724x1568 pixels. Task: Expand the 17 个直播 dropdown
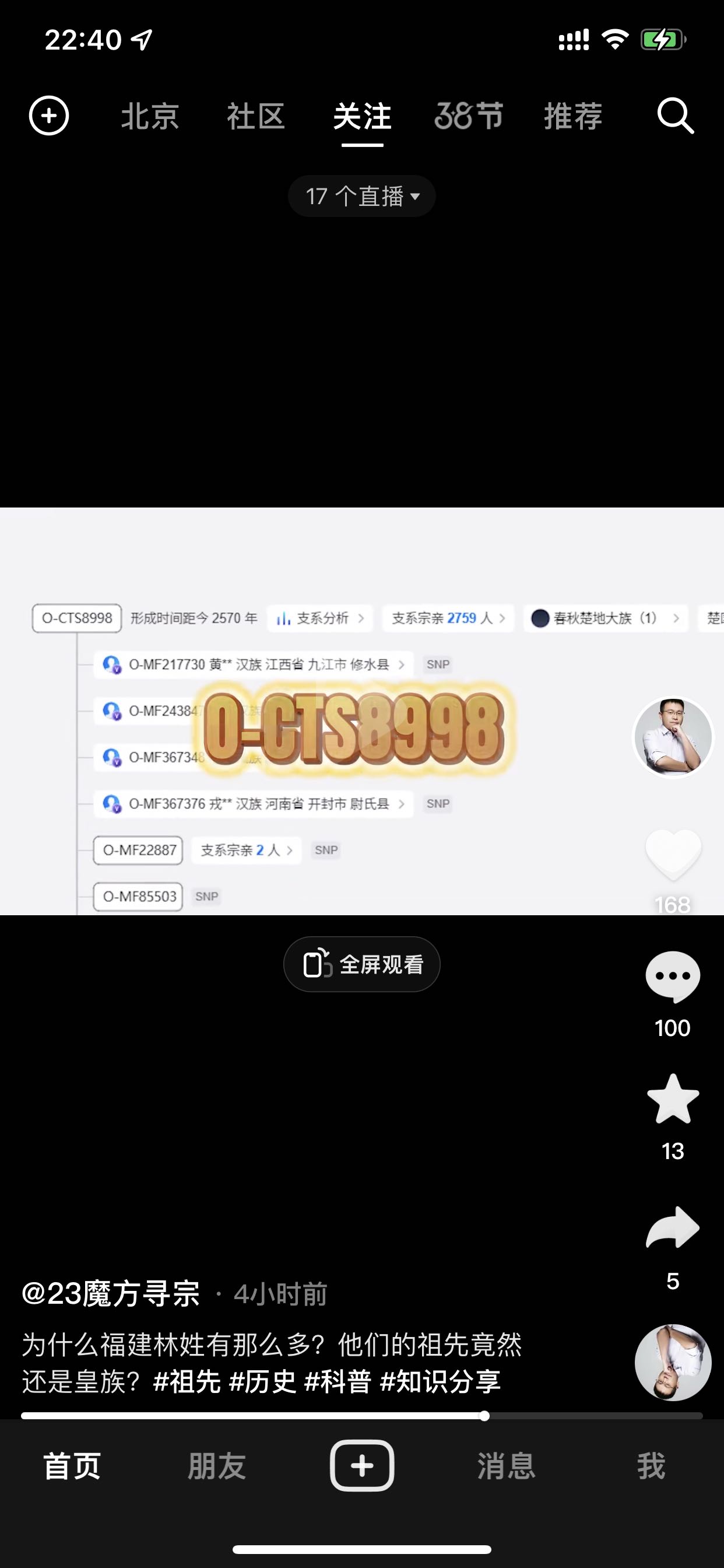(x=362, y=196)
